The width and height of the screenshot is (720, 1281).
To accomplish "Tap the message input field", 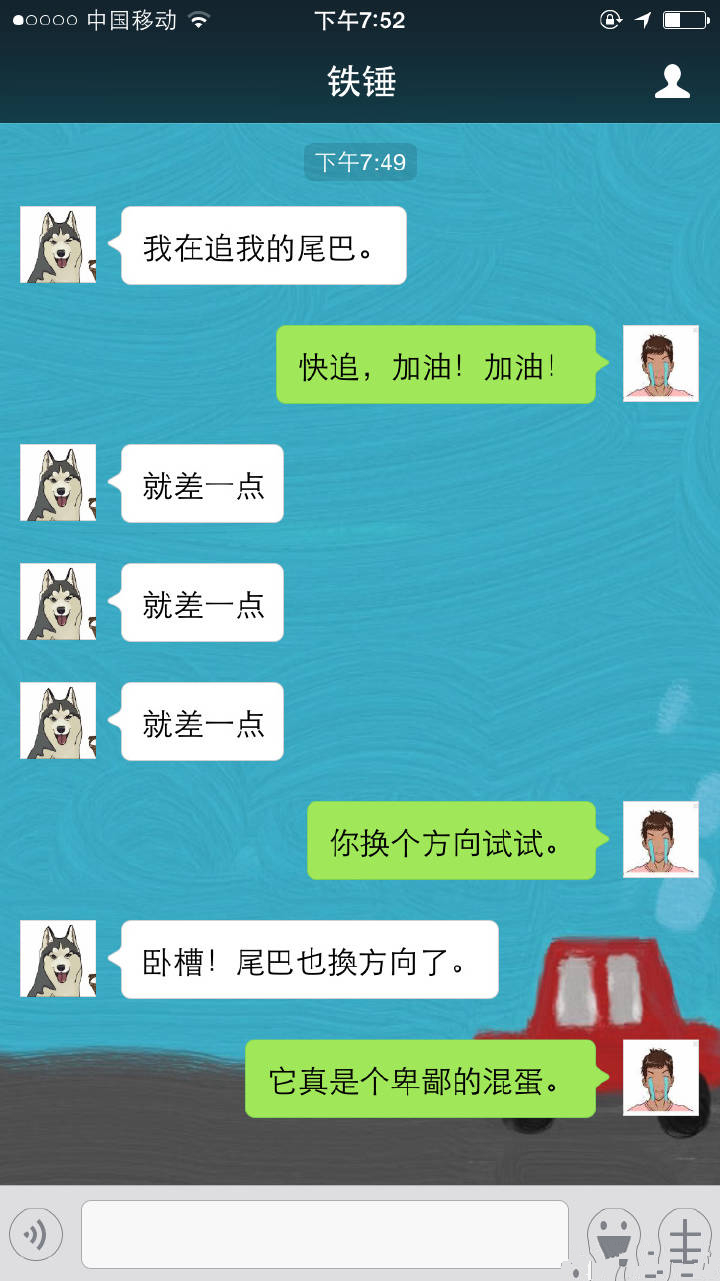I will click(x=324, y=1234).
